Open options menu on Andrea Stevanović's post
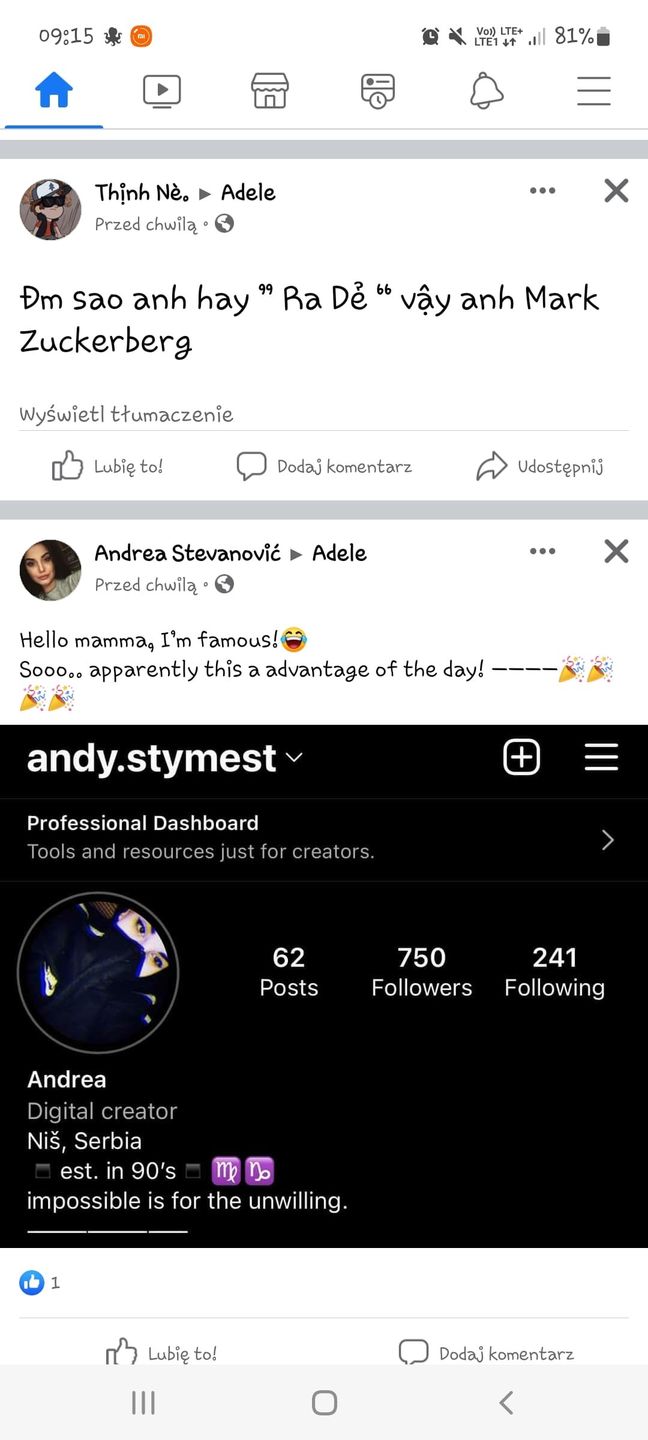Viewport: 648px width, 1440px height. coord(542,551)
